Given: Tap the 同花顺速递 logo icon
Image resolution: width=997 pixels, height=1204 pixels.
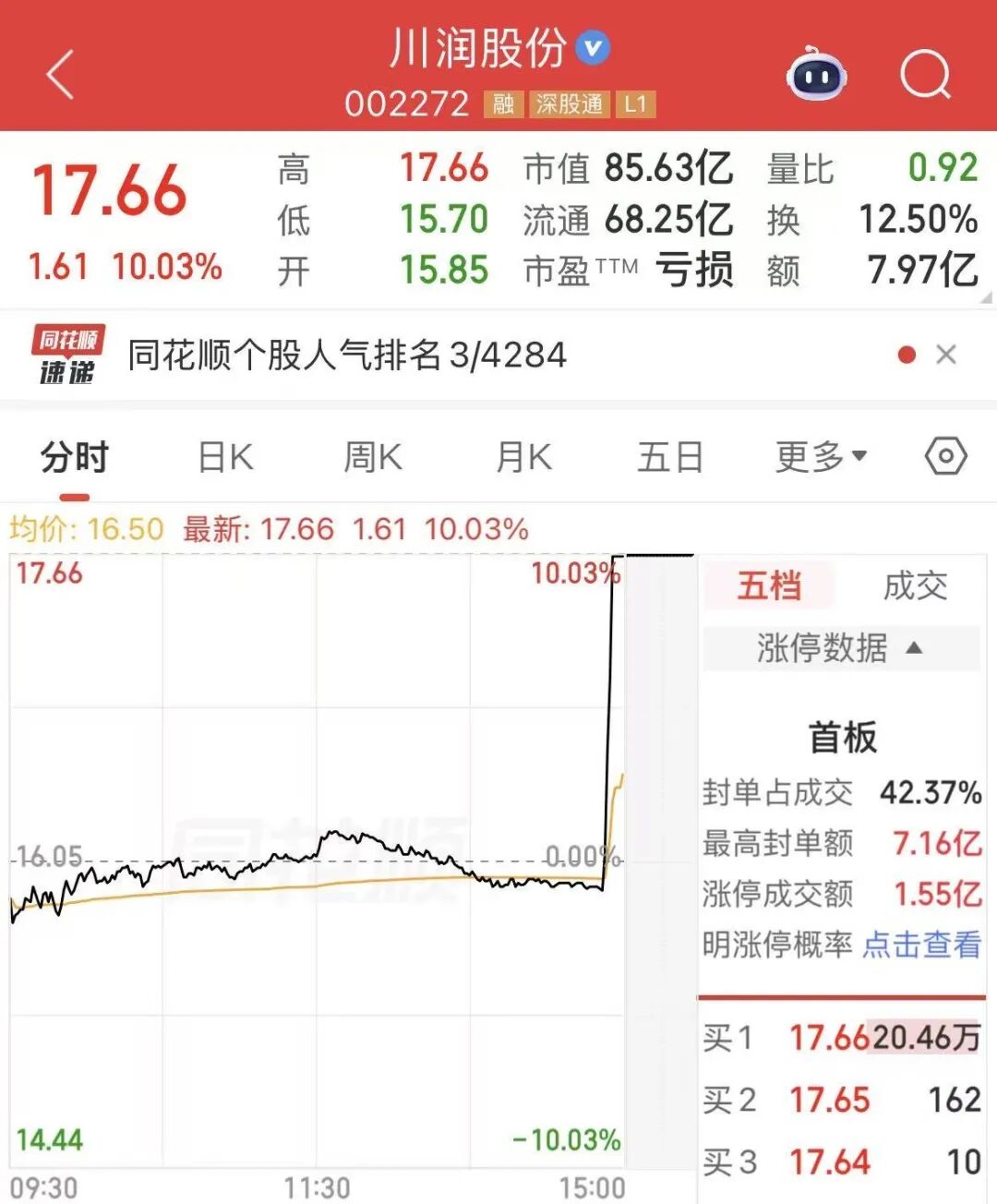Looking at the screenshot, I should (x=66, y=355).
